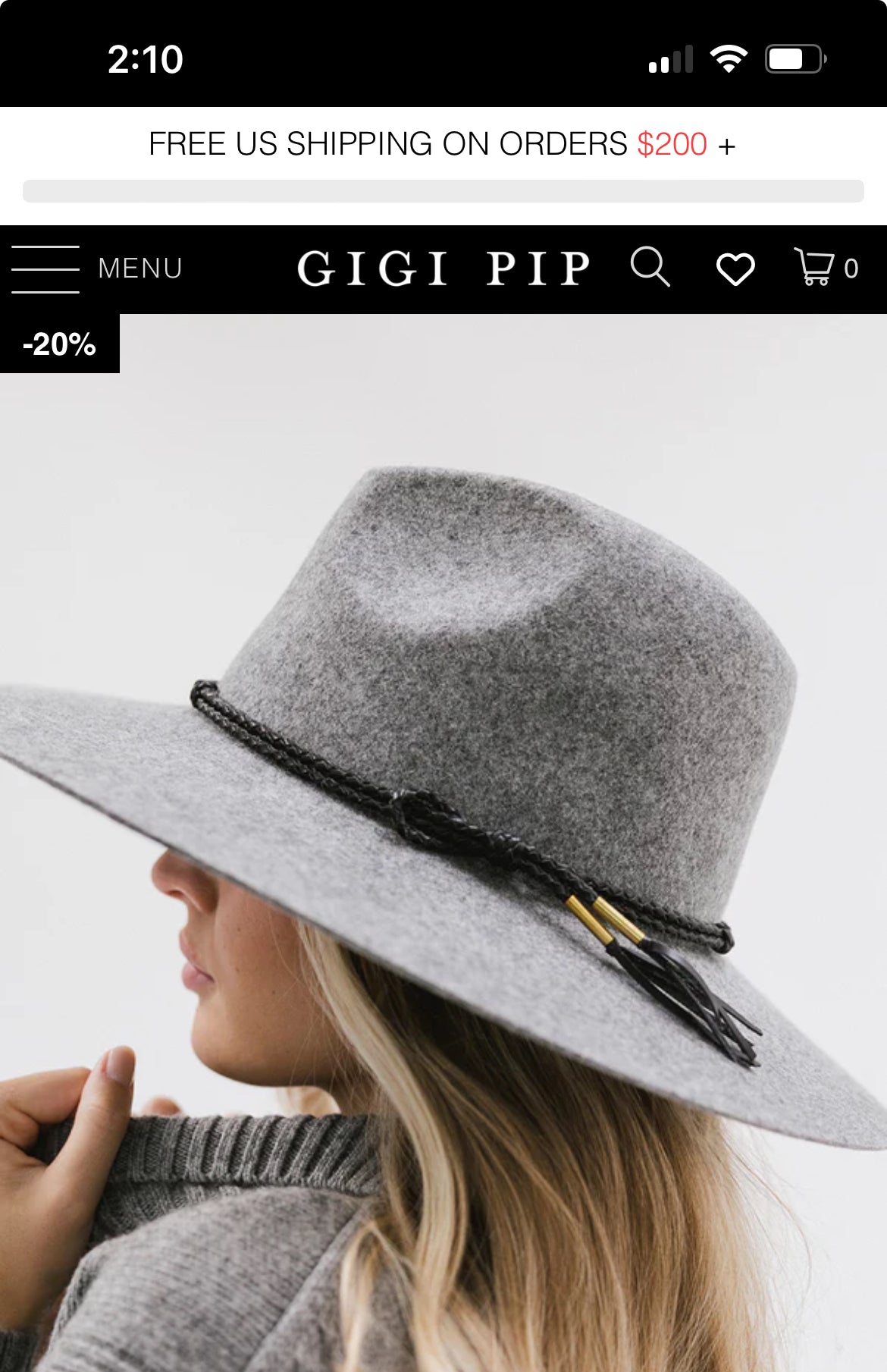Open the wishlist heart icon

[735, 268]
